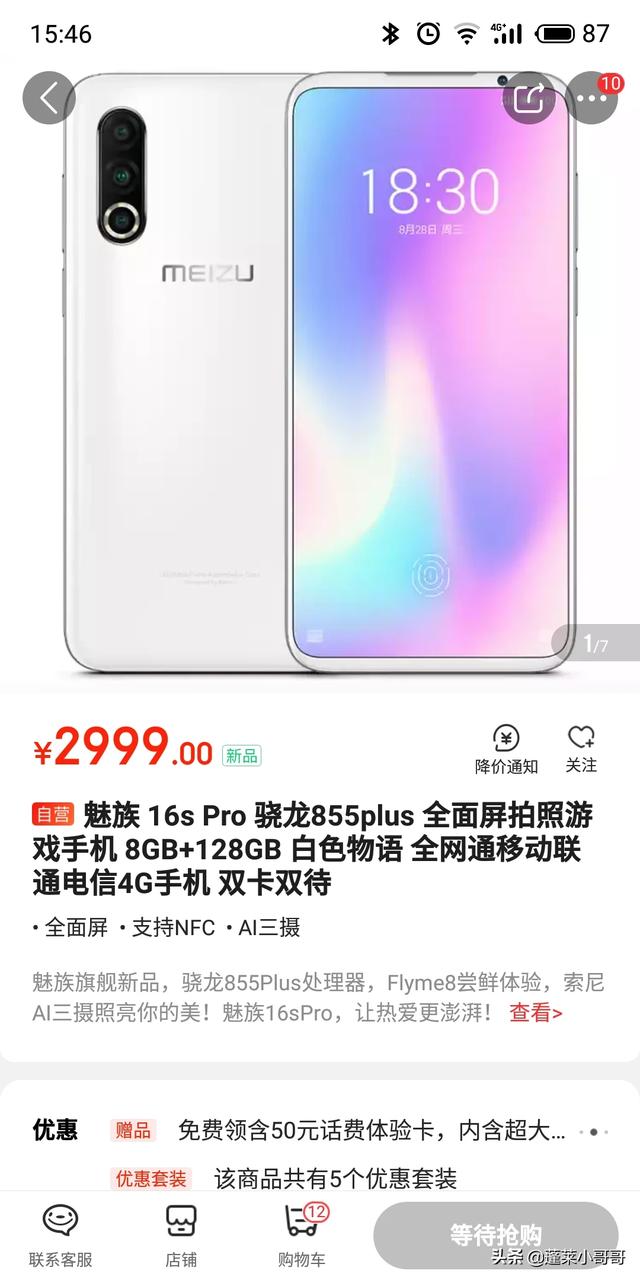This screenshot has width=640, height=1280.
Task: Go back using the top-left arrow
Action: tap(49, 98)
